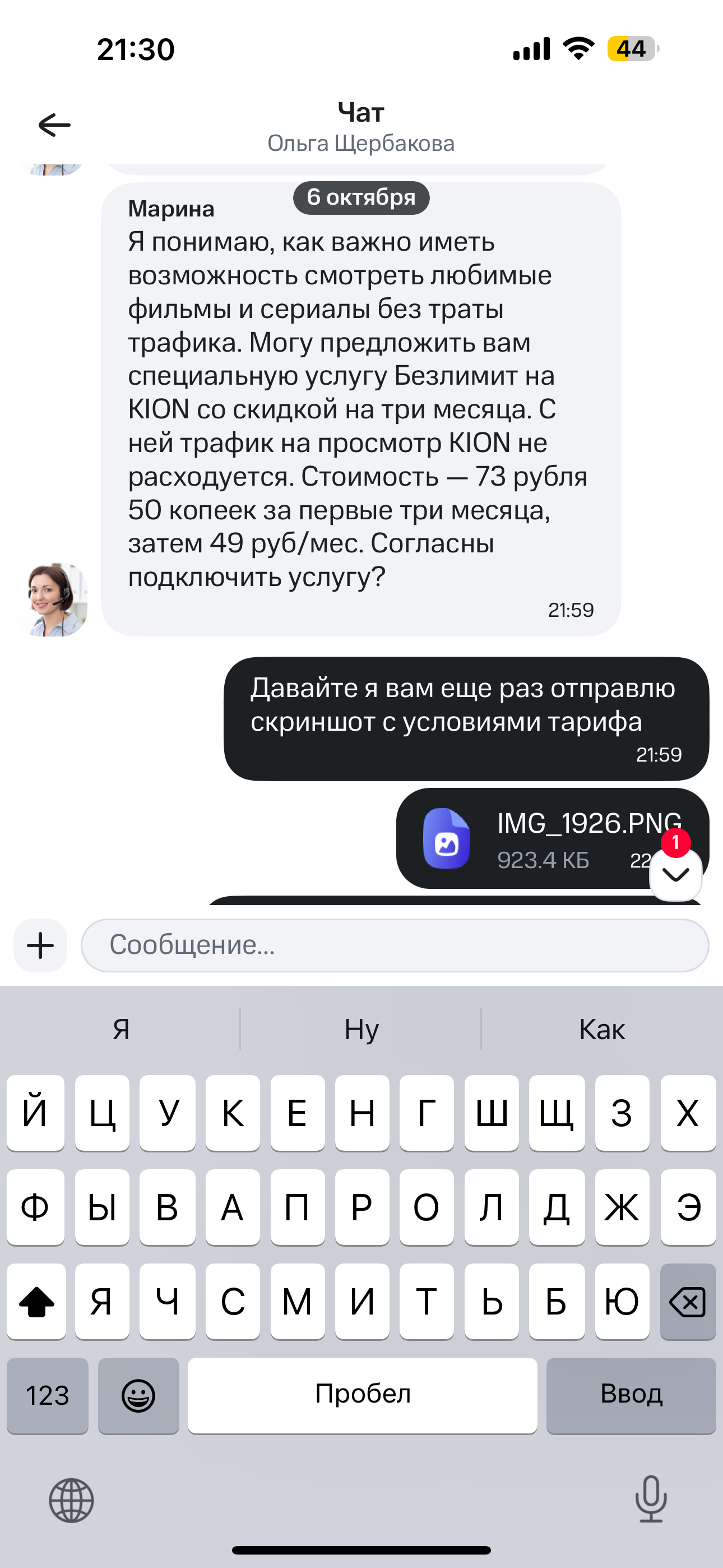723x1568 pixels.
Task: Tap the backspace key
Action: 687,1302
